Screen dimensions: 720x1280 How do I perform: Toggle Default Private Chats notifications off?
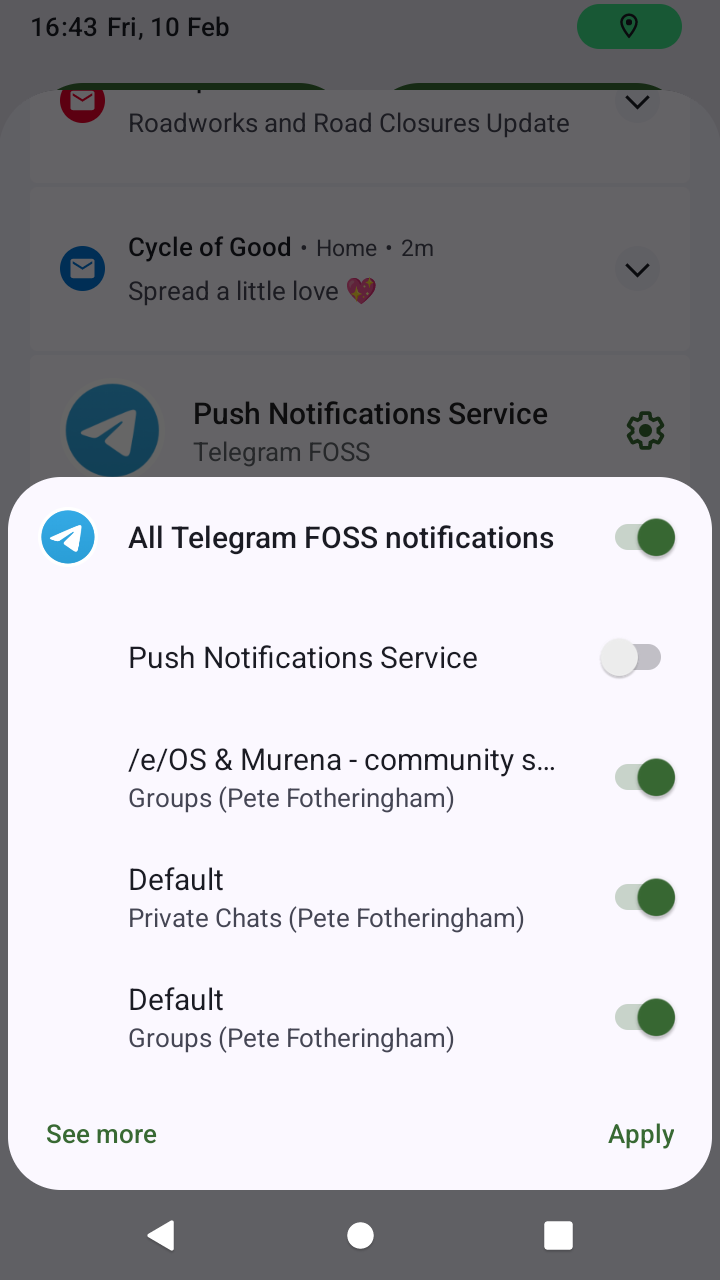pyautogui.click(x=645, y=897)
